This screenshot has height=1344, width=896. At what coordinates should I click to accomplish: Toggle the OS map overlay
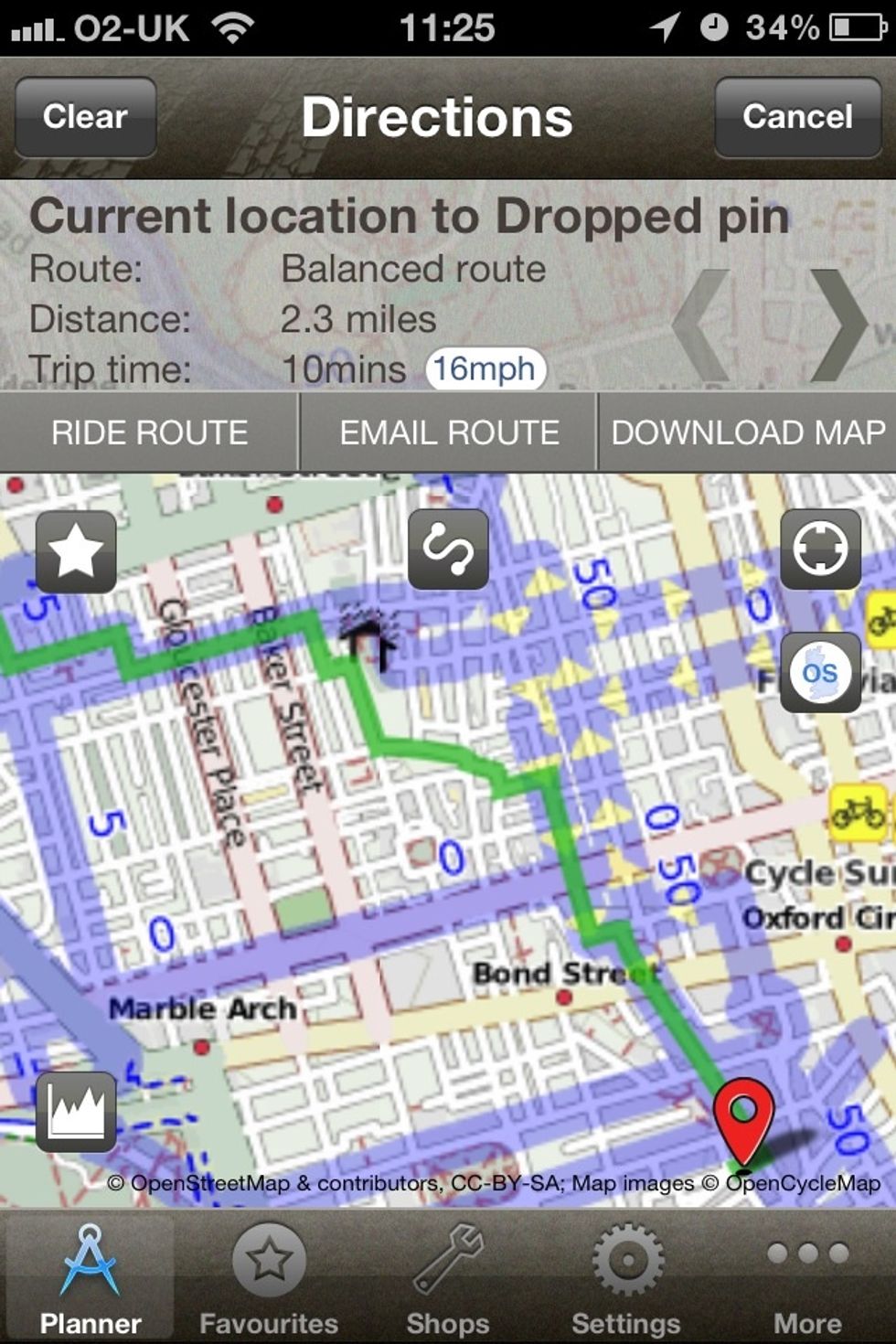820,672
